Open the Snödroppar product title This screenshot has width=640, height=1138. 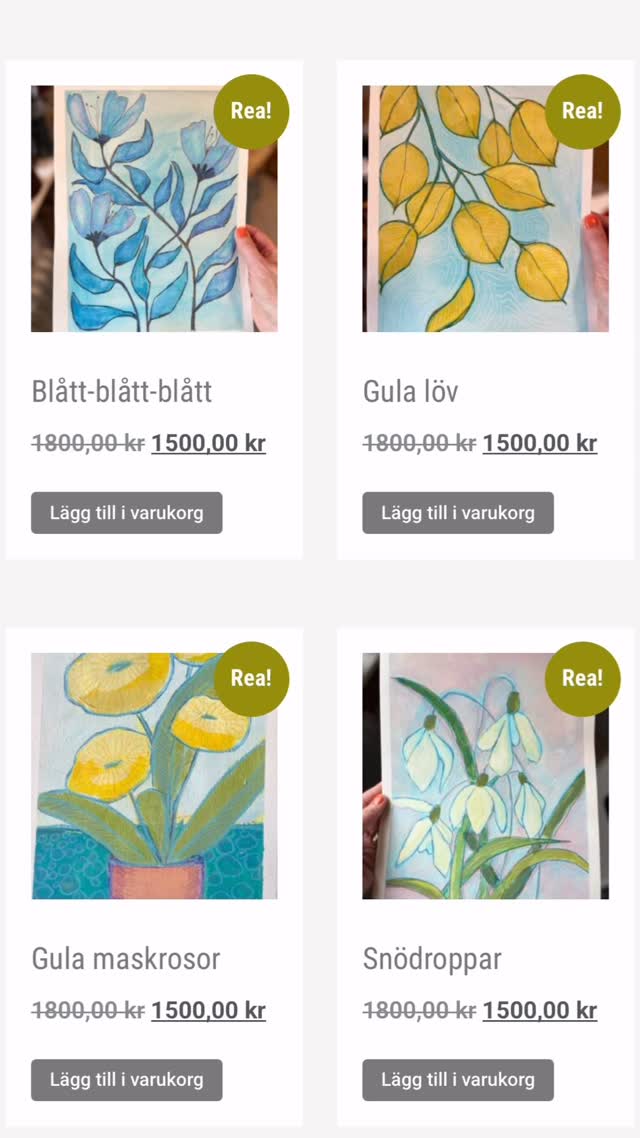click(x=432, y=959)
